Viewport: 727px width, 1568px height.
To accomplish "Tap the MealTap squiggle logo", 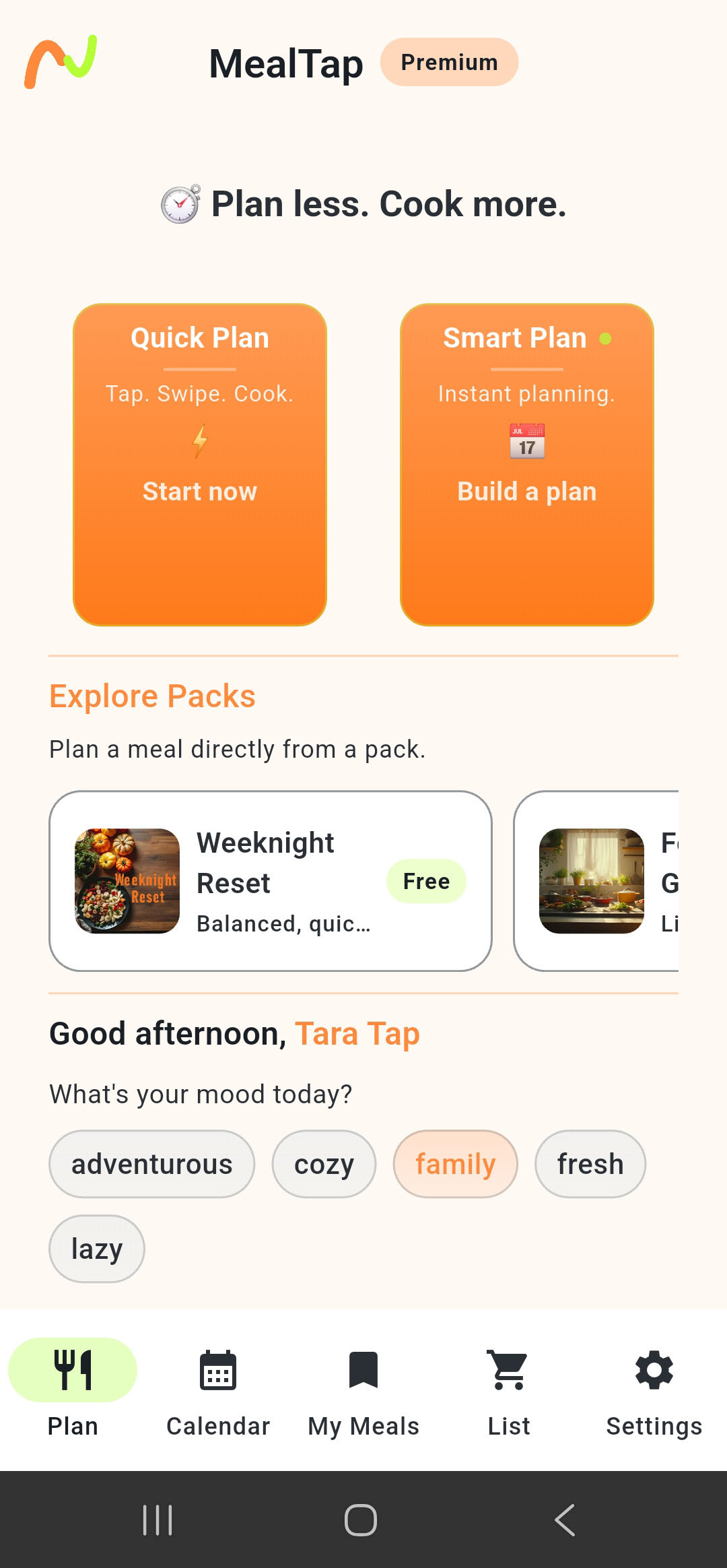I will [x=61, y=61].
